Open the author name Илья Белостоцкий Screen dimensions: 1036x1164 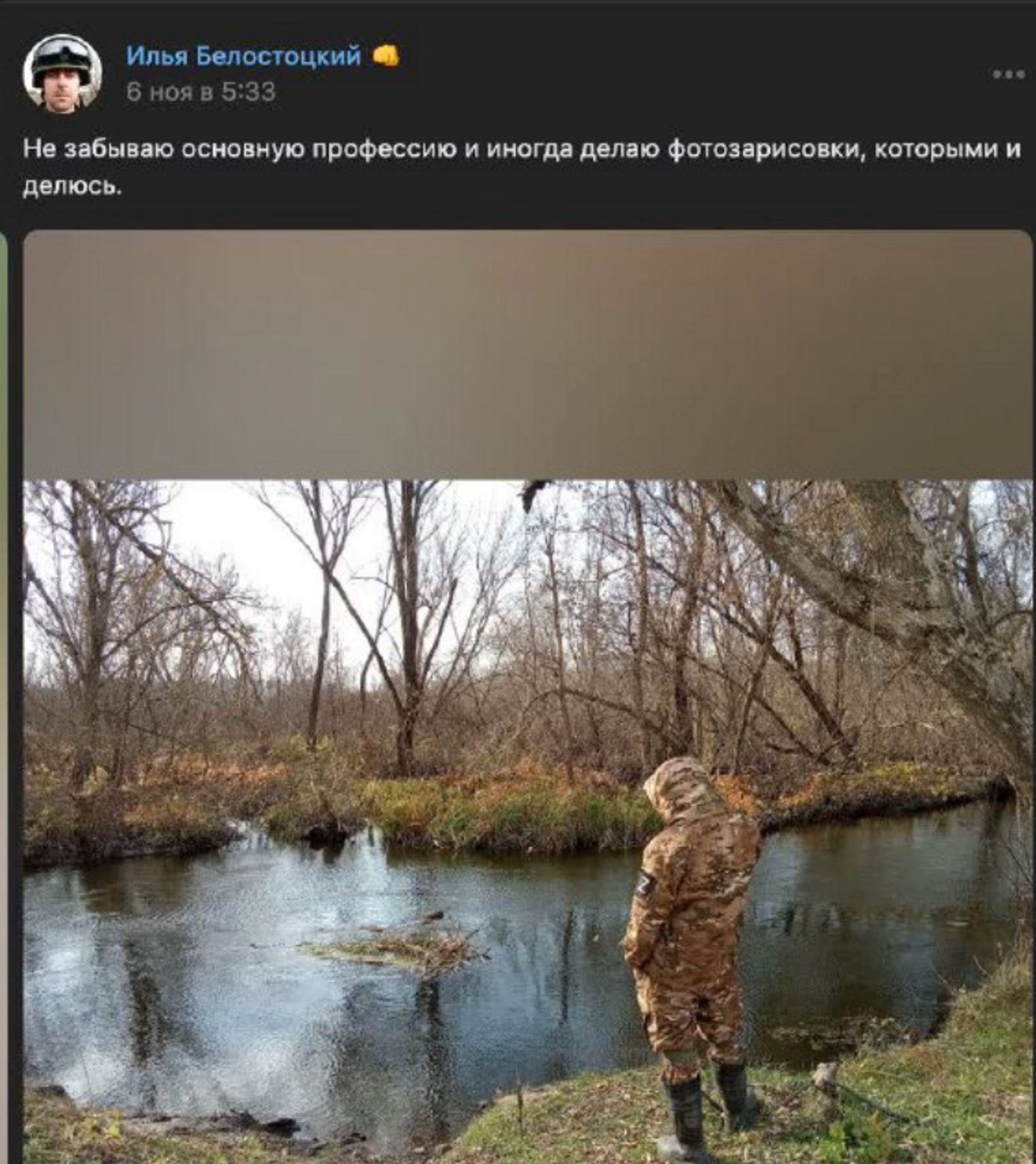coord(243,56)
